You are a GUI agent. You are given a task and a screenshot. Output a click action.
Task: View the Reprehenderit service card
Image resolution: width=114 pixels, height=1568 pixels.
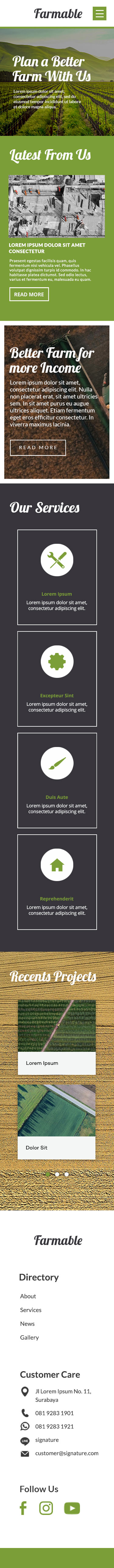(57, 882)
